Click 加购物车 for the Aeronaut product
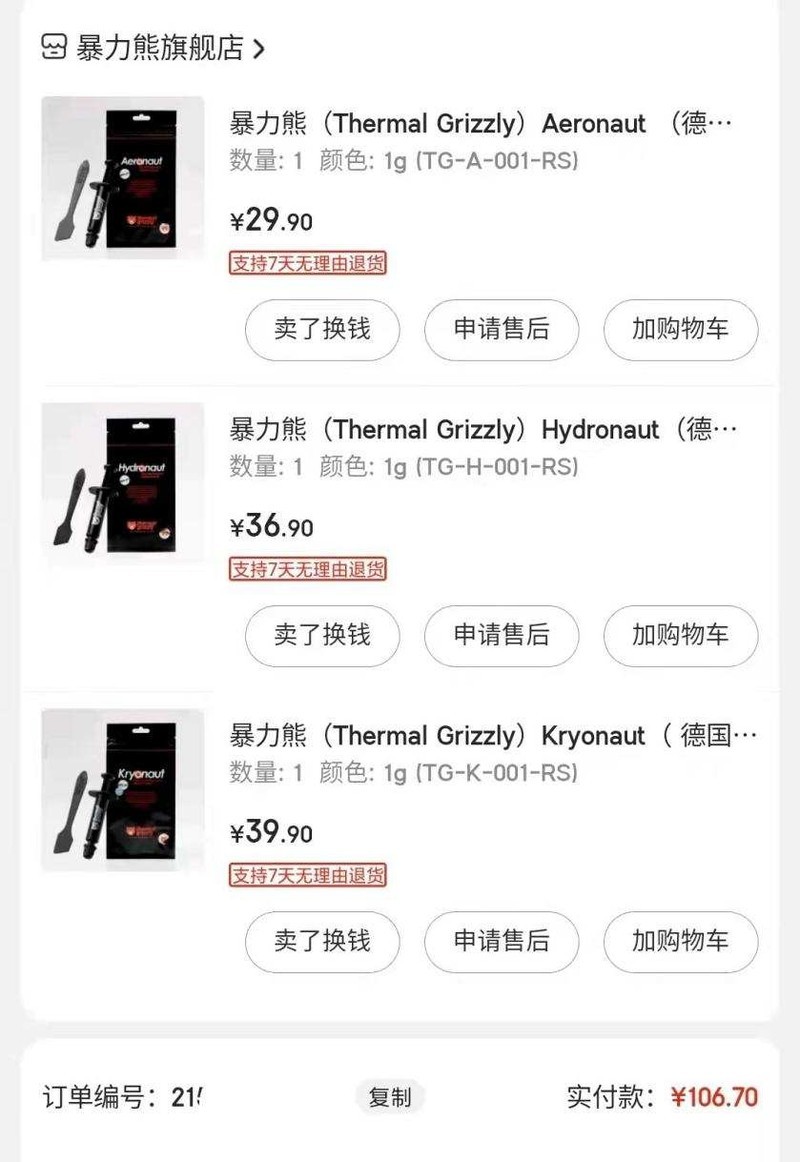This screenshot has width=800, height=1162. click(x=680, y=330)
